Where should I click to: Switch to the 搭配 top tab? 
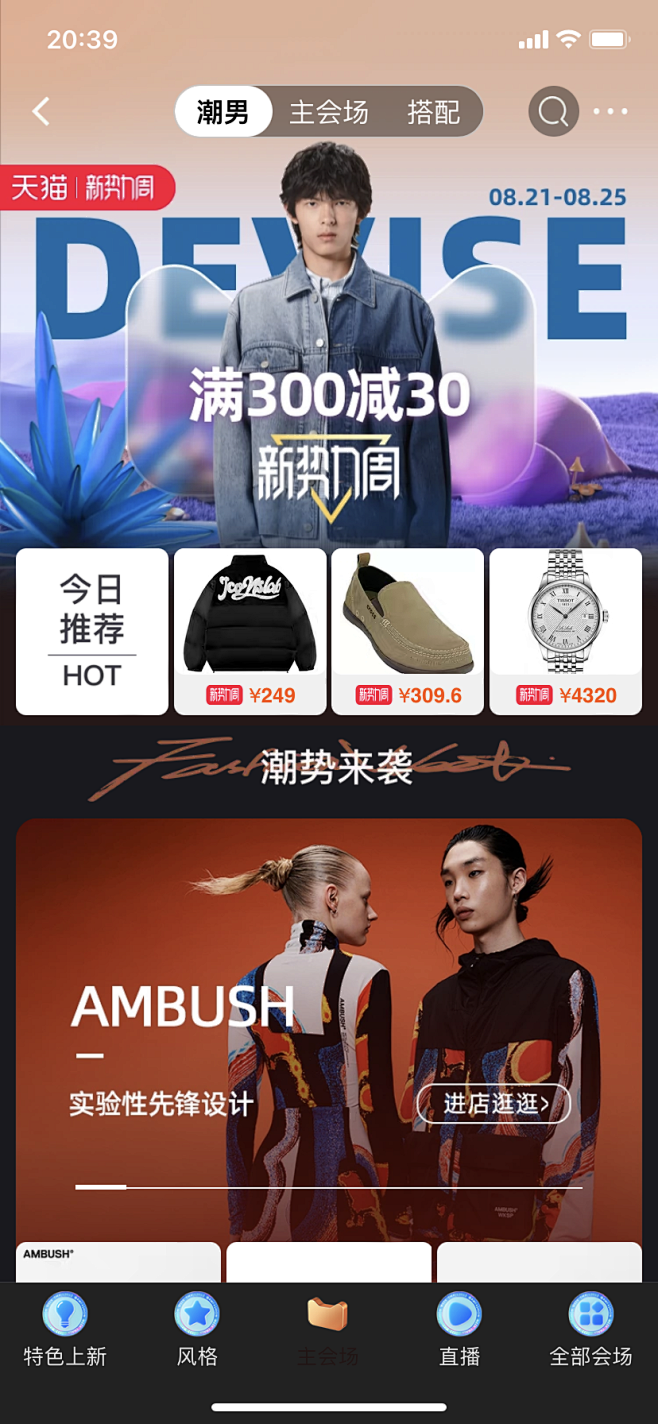[x=433, y=112]
